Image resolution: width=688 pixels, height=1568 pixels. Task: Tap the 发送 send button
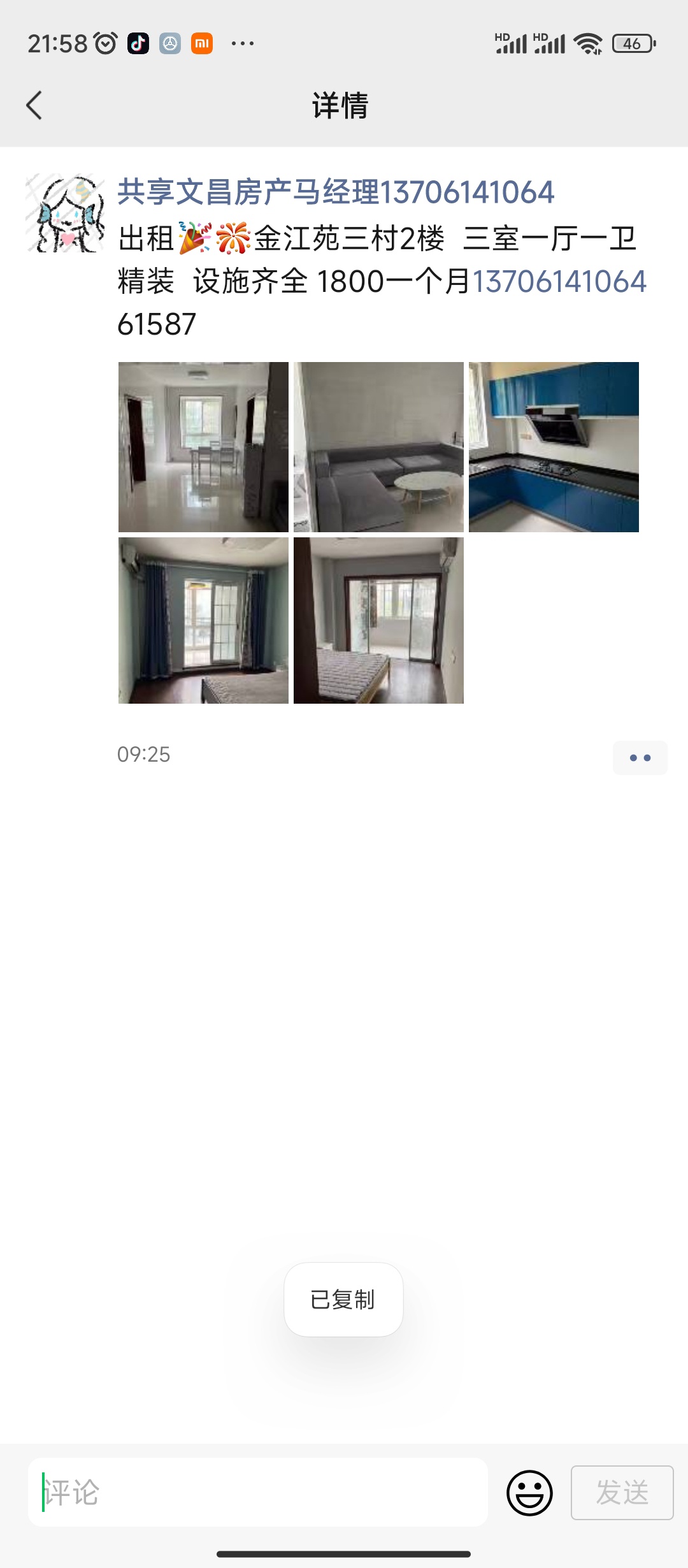coord(622,1493)
